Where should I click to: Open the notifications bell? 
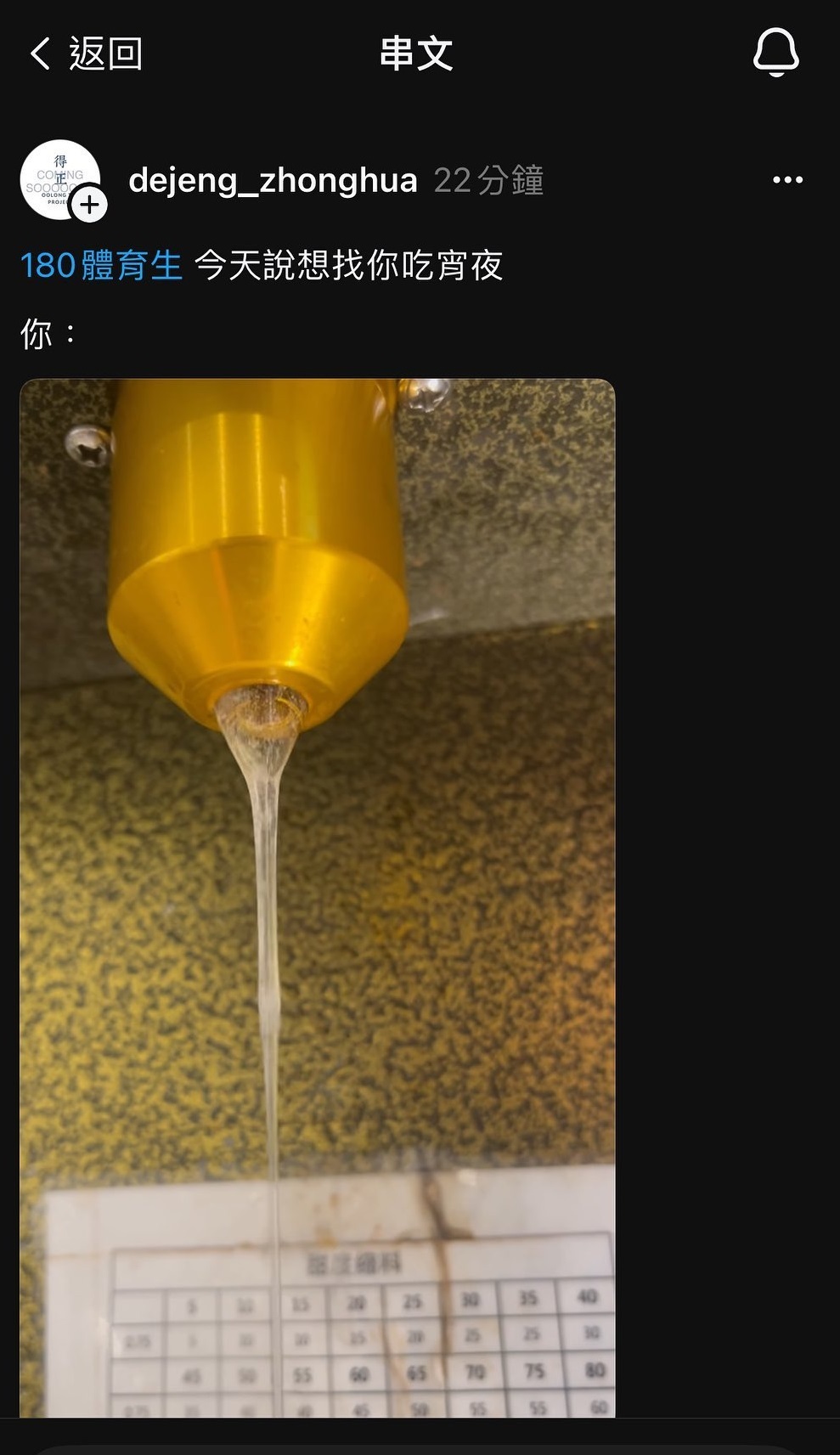[x=775, y=53]
